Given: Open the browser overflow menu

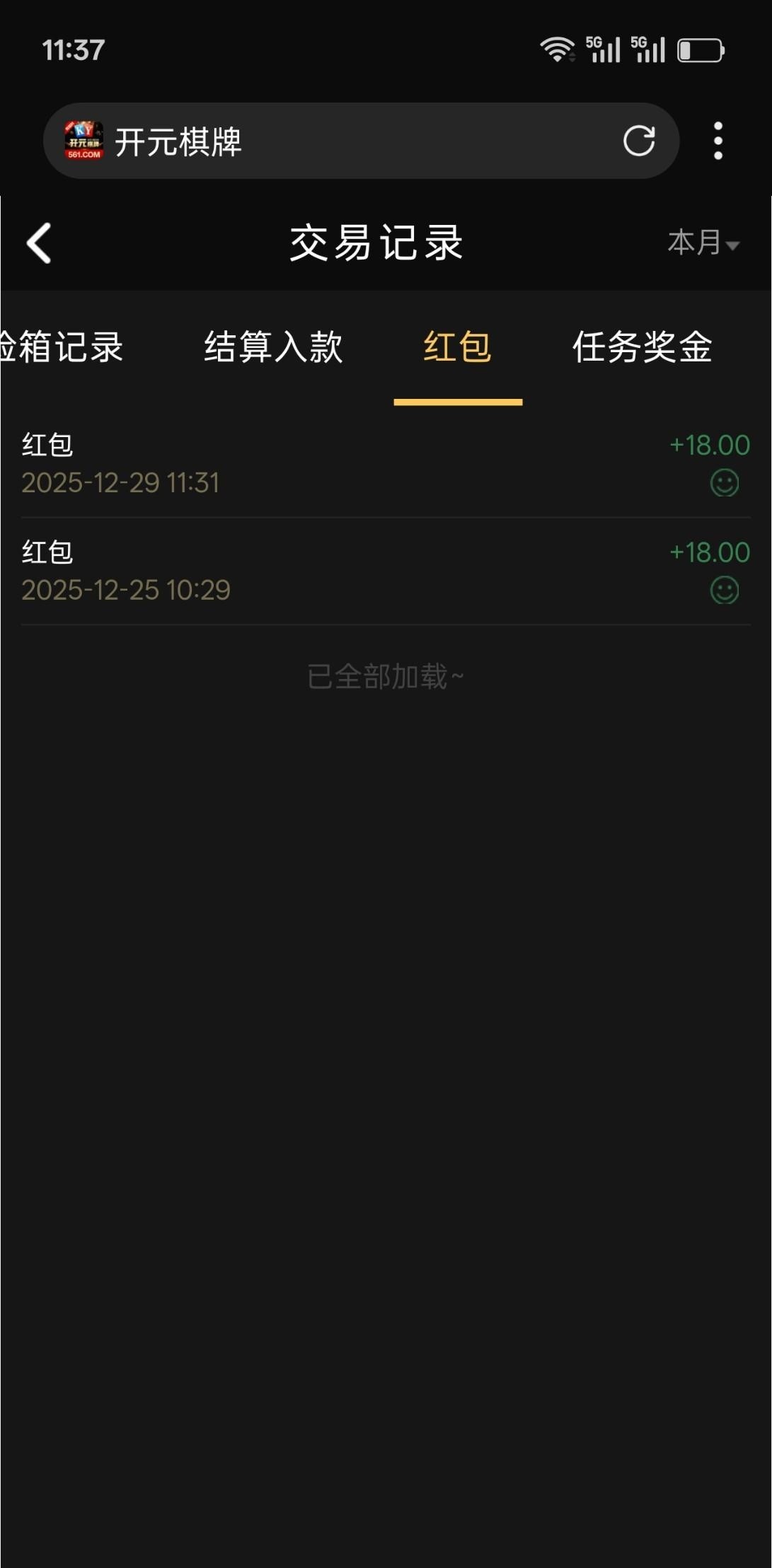Looking at the screenshot, I should pos(718,141).
